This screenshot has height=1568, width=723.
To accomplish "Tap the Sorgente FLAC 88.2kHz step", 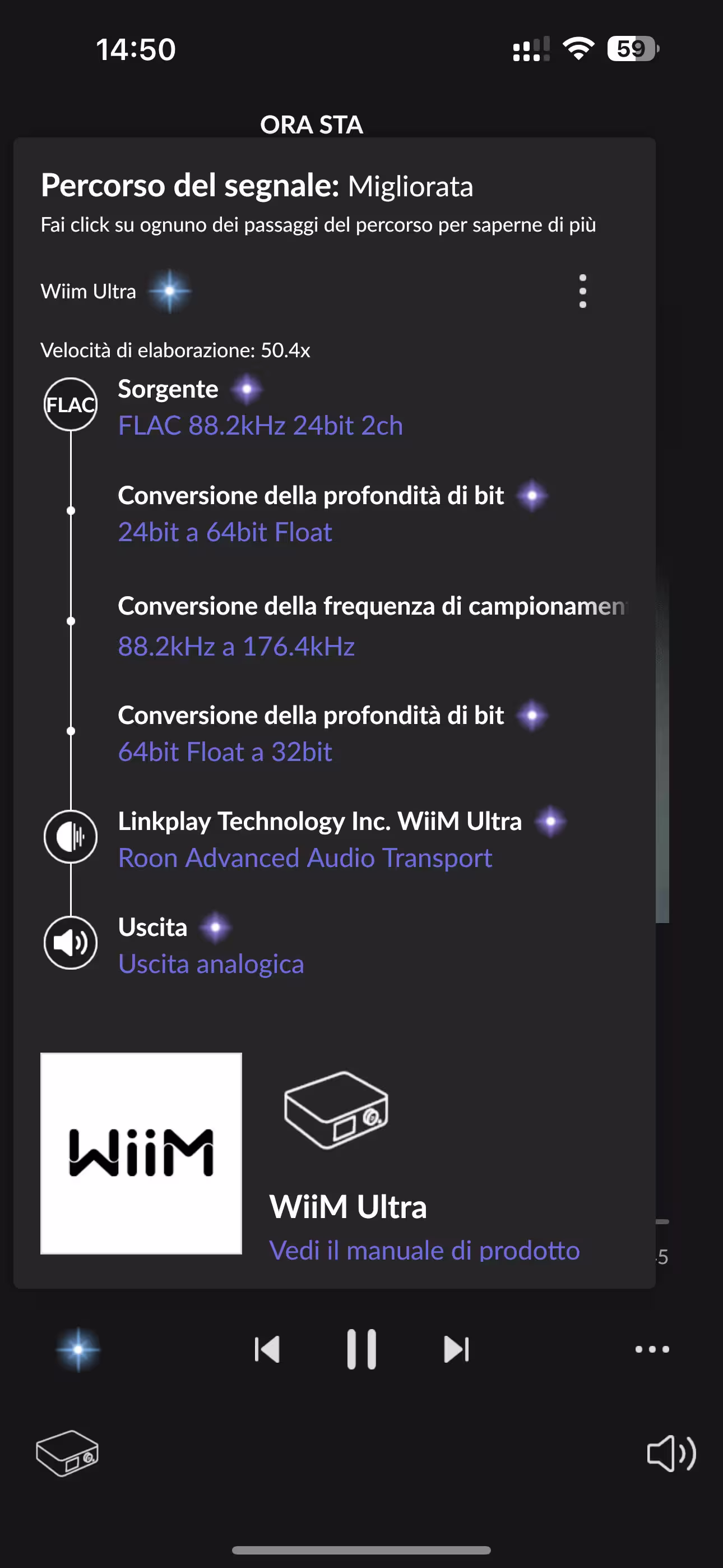I will coord(261,407).
